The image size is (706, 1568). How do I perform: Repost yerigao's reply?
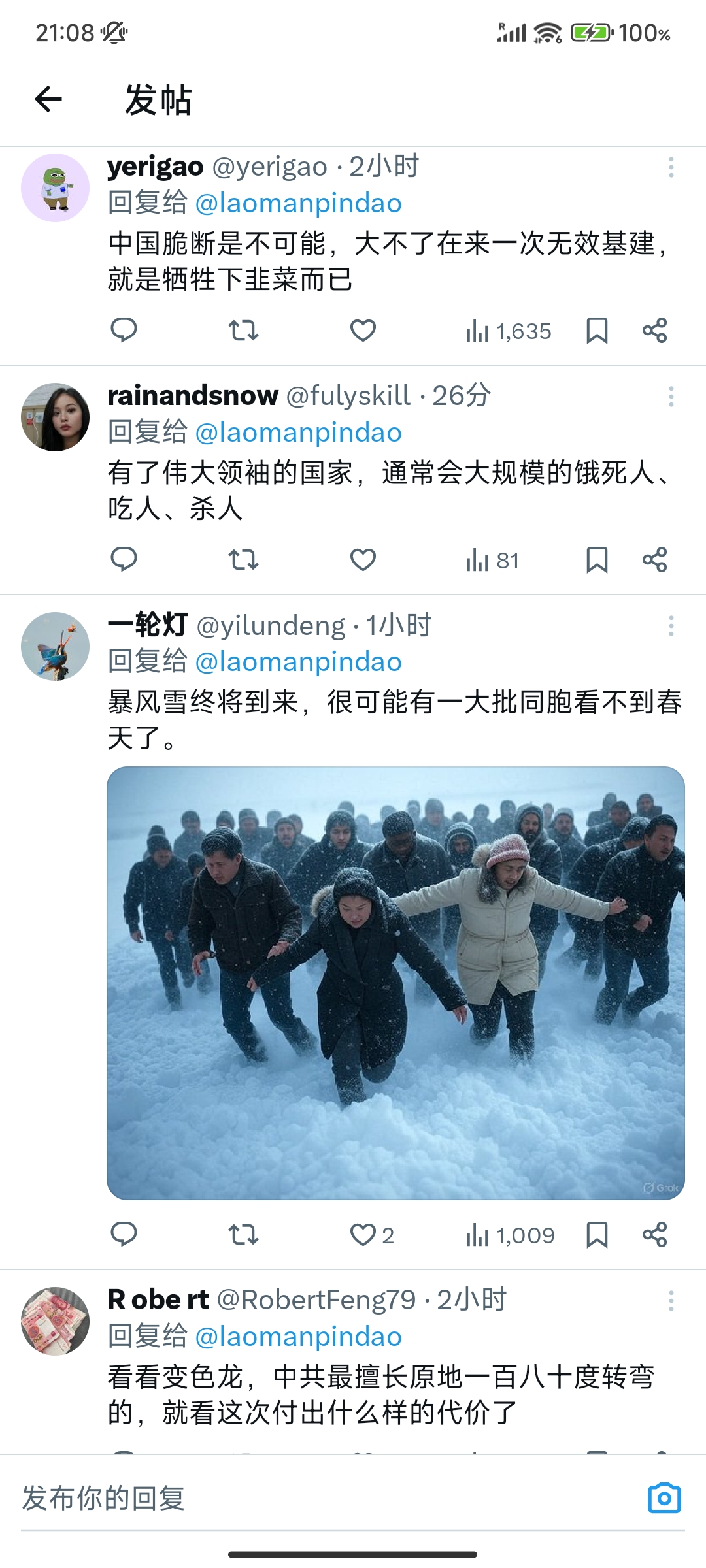pyautogui.click(x=243, y=331)
